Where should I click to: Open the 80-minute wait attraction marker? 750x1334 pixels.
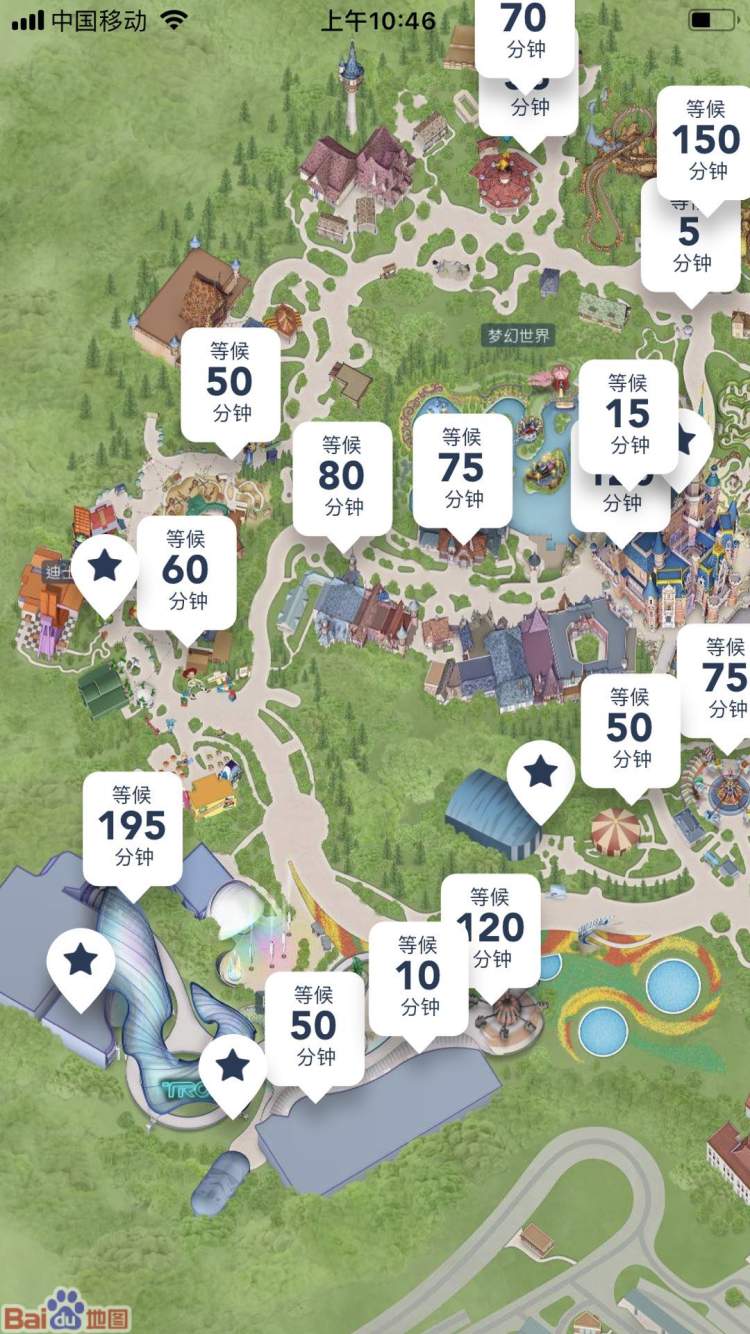tap(342, 478)
